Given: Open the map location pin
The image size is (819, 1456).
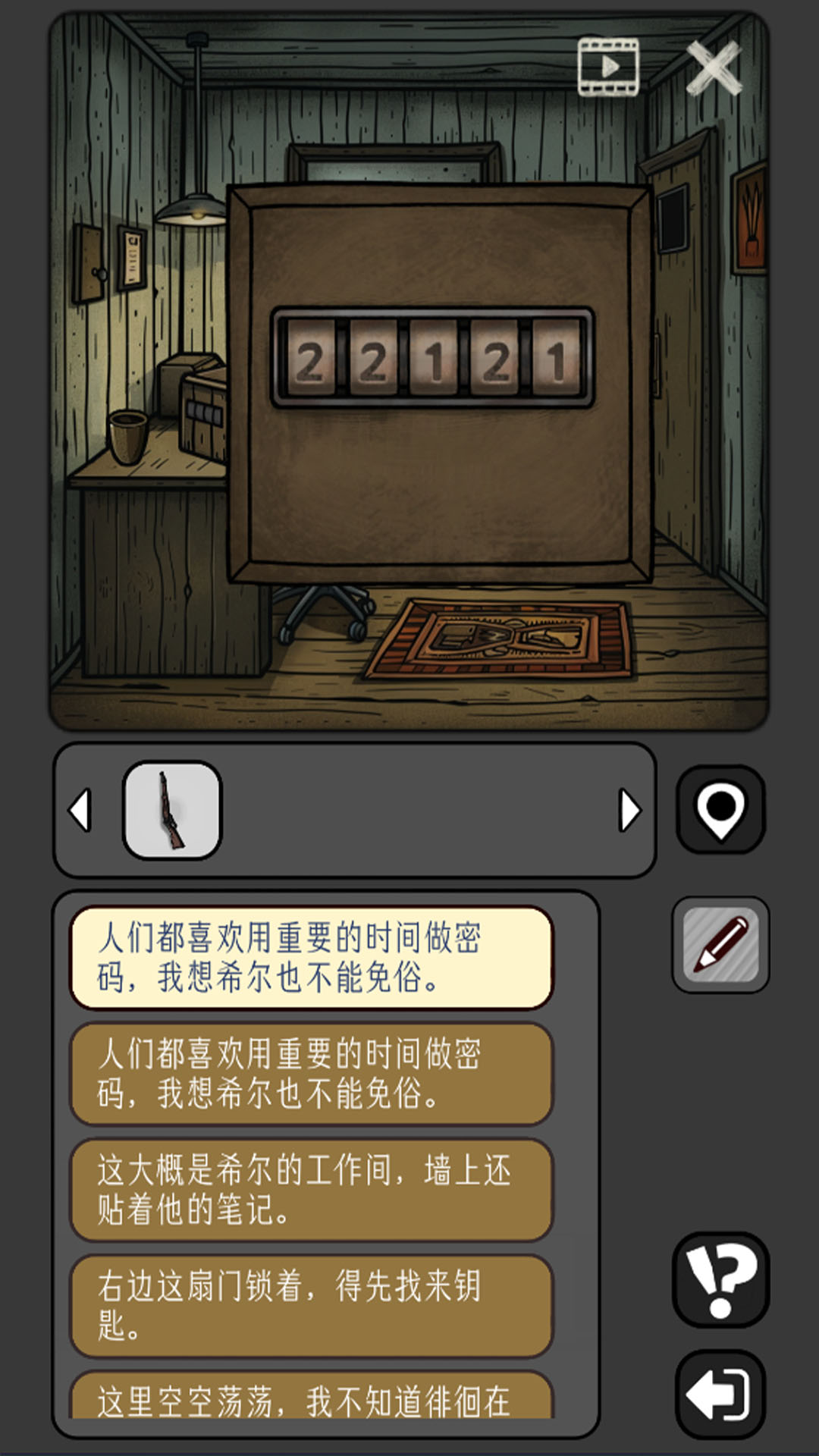Looking at the screenshot, I should coord(720,810).
